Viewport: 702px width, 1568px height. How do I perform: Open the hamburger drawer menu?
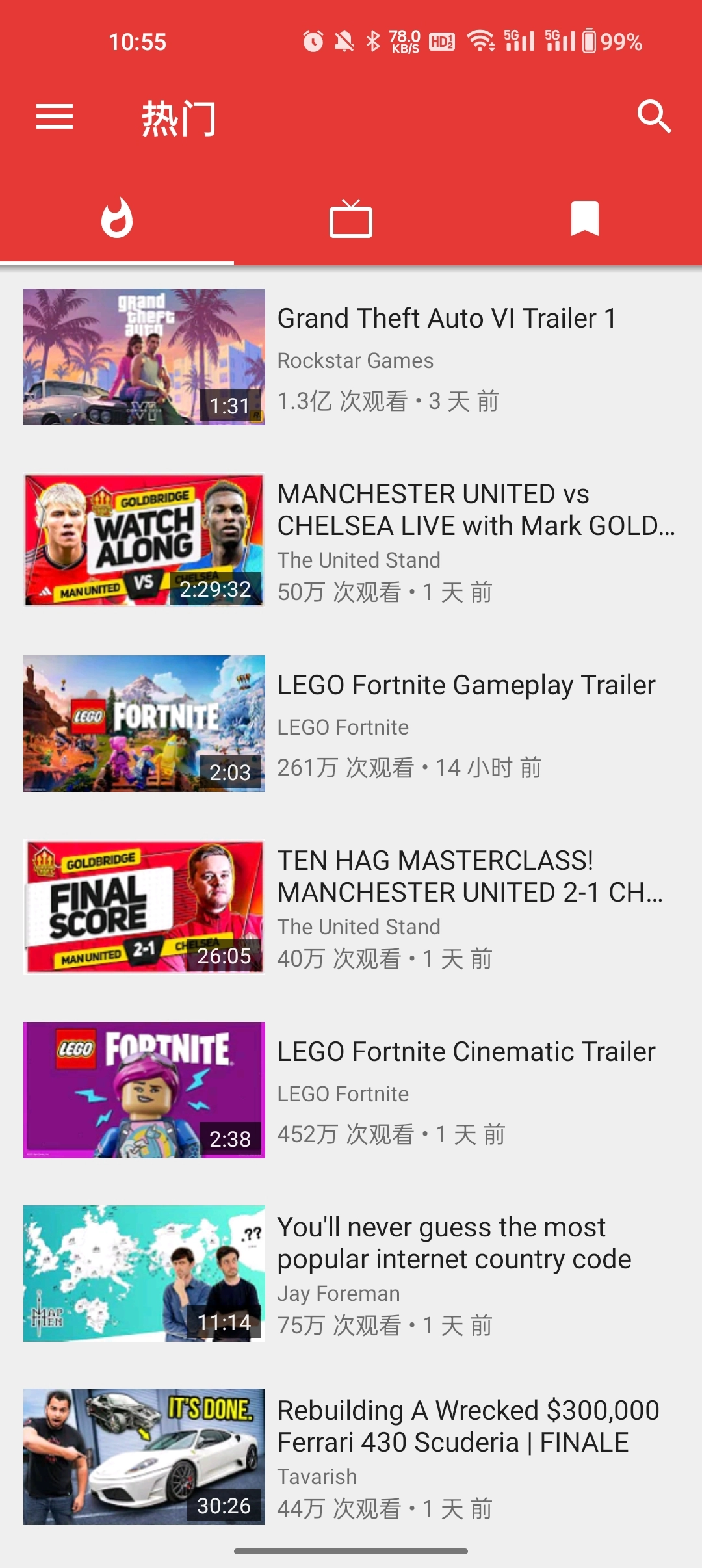[x=55, y=117]
